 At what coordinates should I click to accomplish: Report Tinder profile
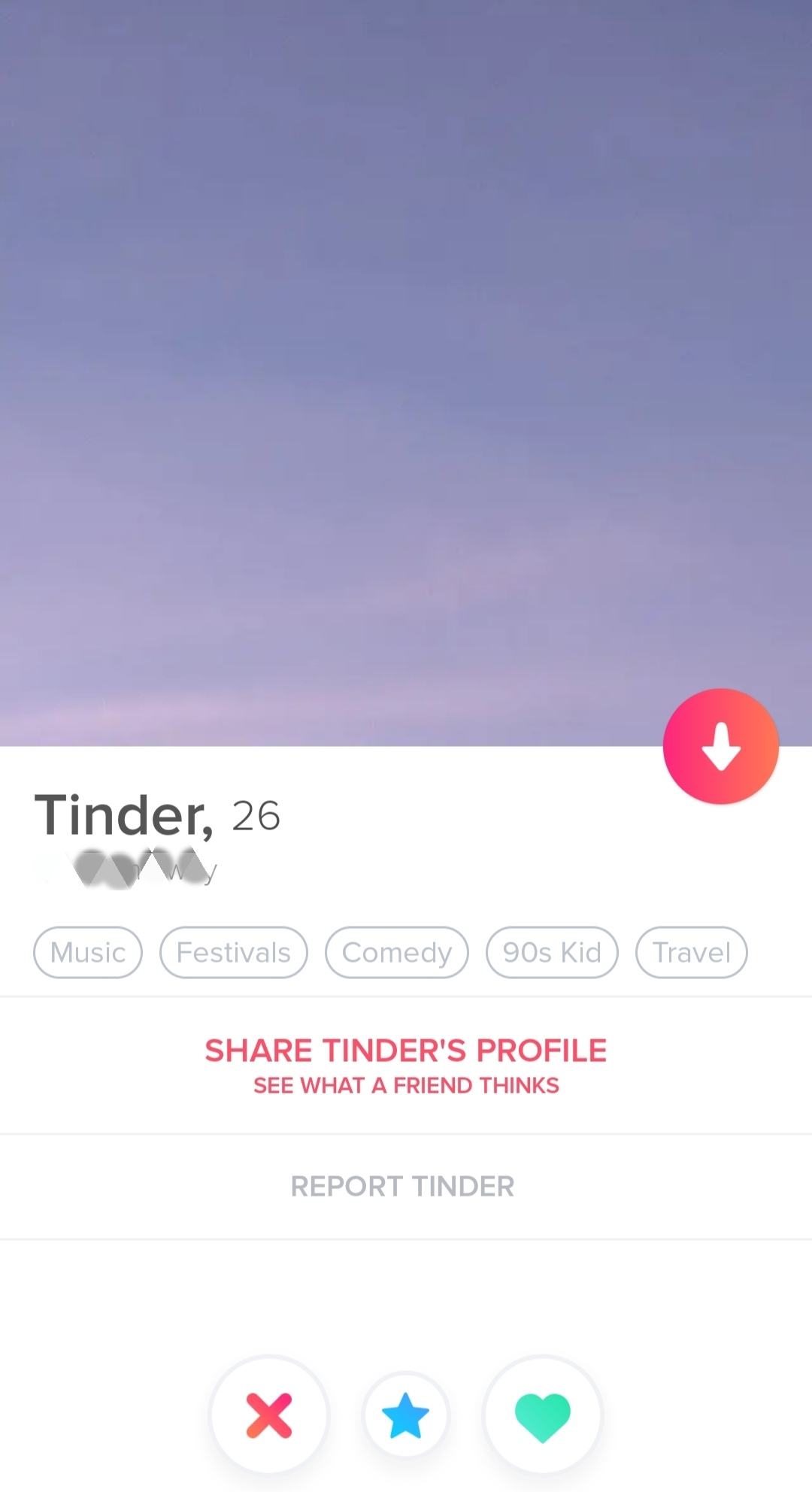point(402,1186)
